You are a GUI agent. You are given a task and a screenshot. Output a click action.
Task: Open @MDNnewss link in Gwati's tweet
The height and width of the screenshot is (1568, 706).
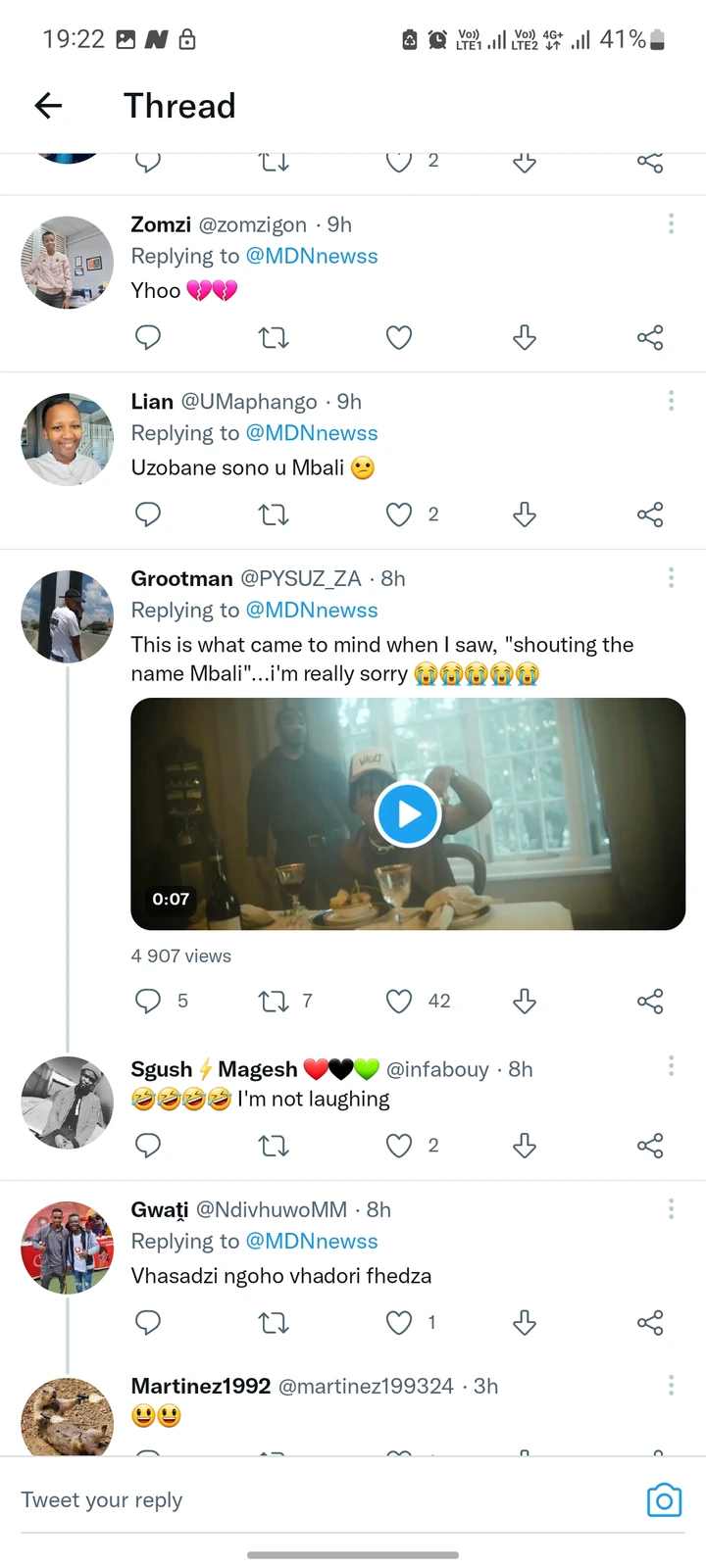pyautogui.click(x=312, y=1241)
